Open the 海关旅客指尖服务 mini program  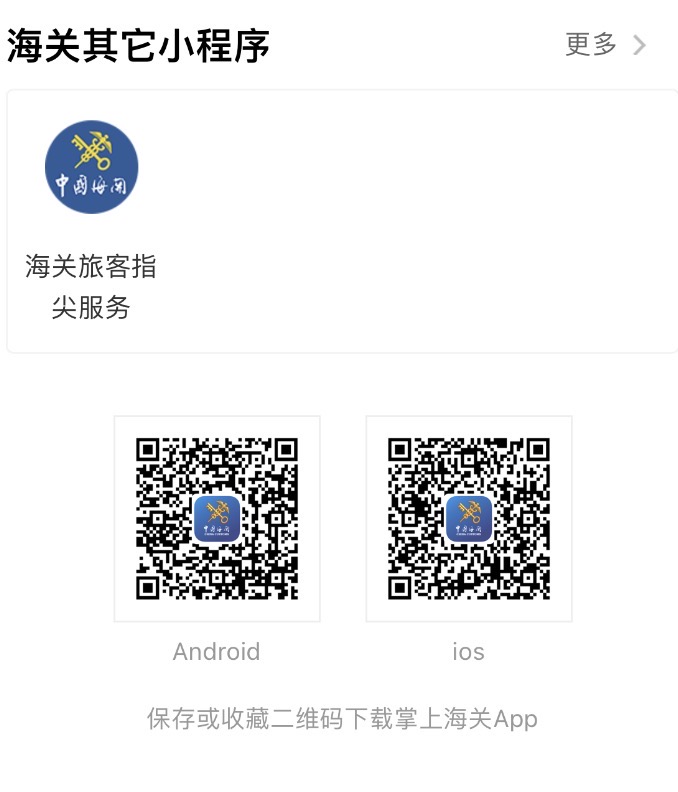pyautogui.click(x=91, y=168)
